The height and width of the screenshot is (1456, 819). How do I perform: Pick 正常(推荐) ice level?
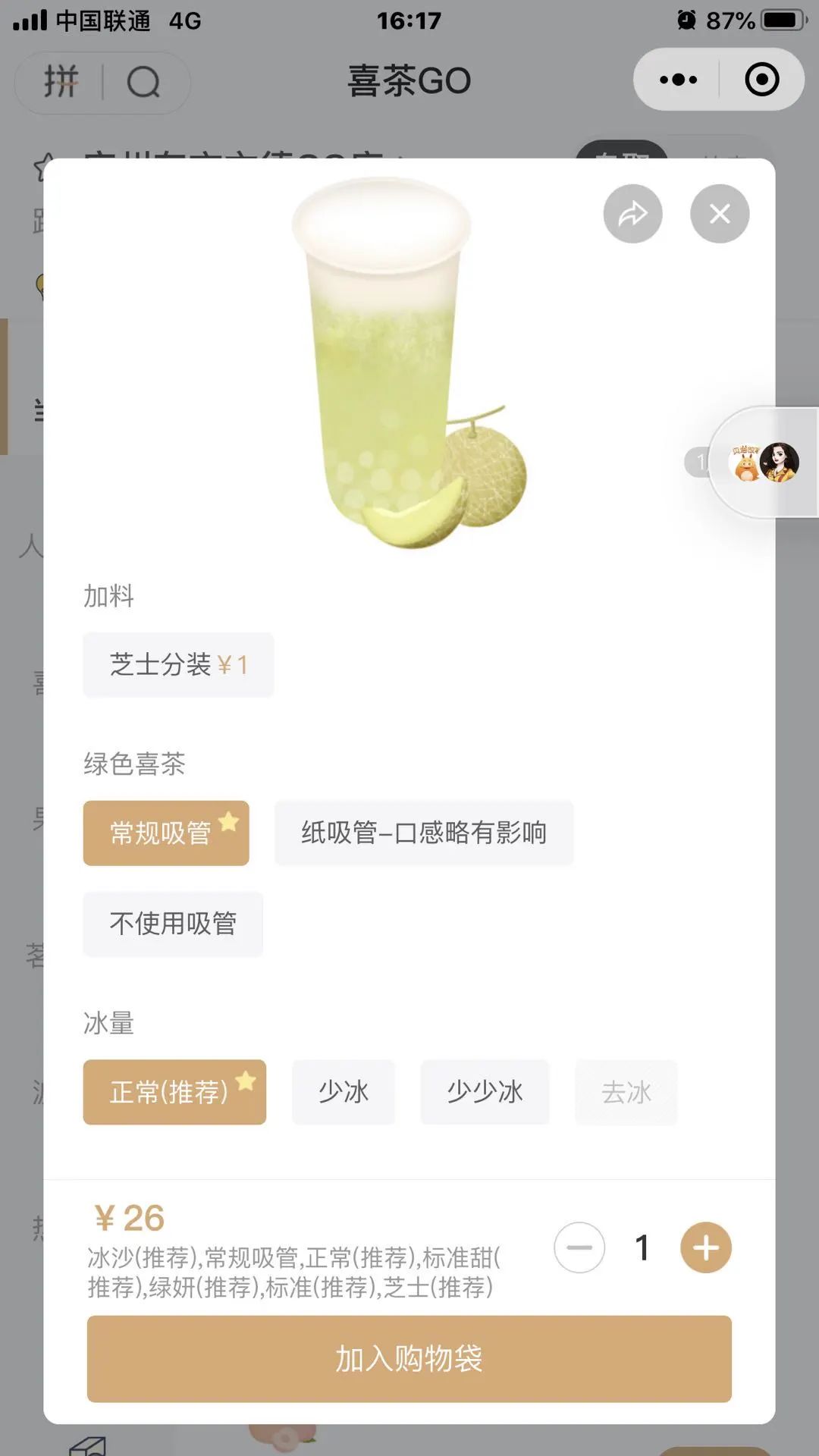(x=174, y=1092)
